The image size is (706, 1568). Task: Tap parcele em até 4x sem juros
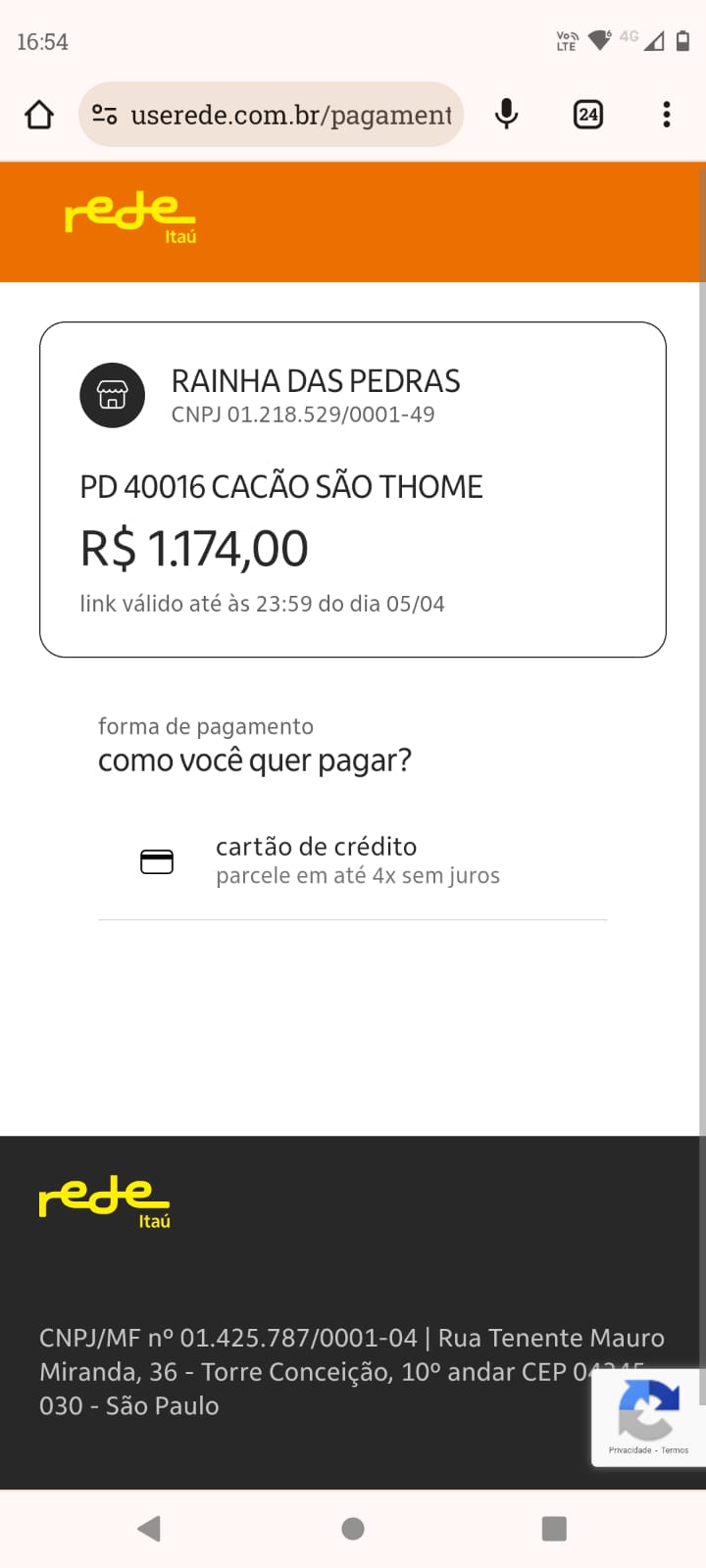pos(357,875)
